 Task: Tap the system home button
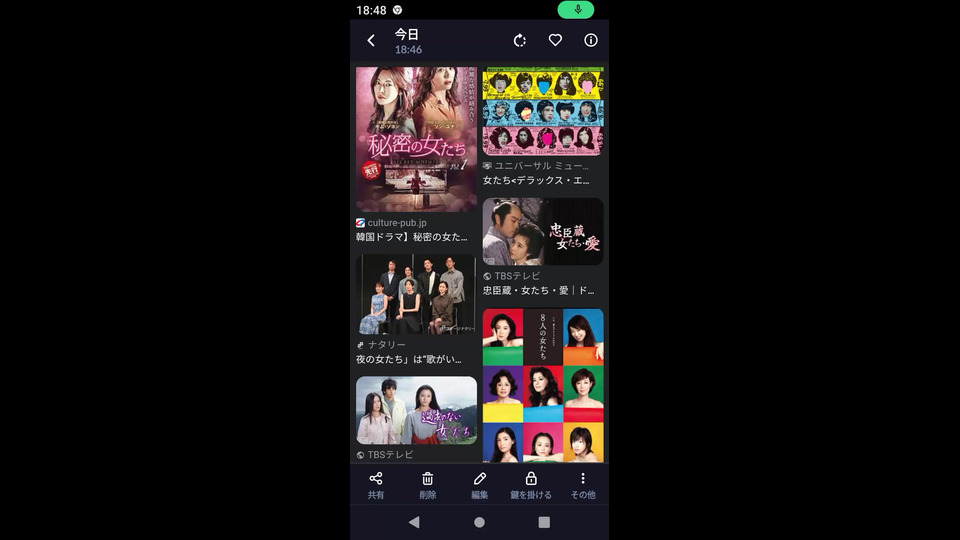point(479,522)
